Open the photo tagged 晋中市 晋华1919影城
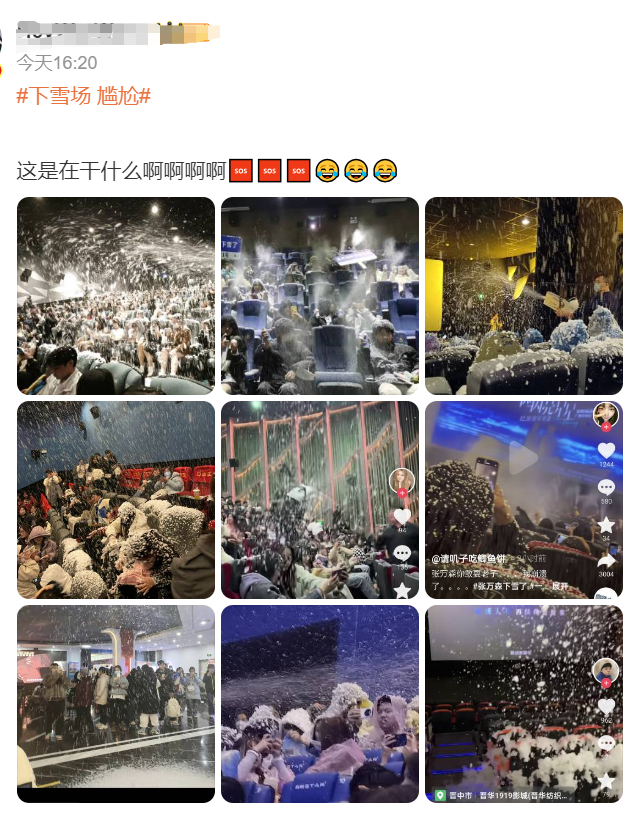The height and width of the screenshot is (819, 636). click(523, 703)
